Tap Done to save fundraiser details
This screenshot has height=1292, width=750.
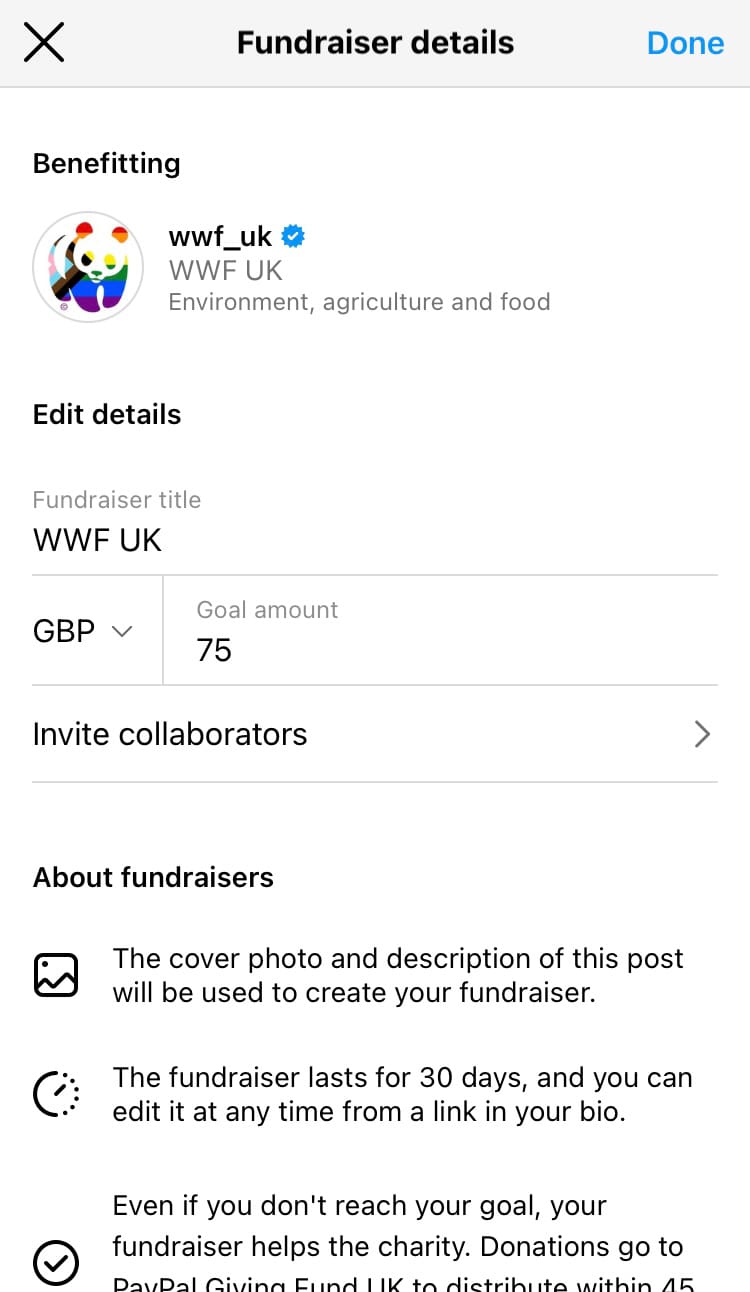[x=685, y=43]
